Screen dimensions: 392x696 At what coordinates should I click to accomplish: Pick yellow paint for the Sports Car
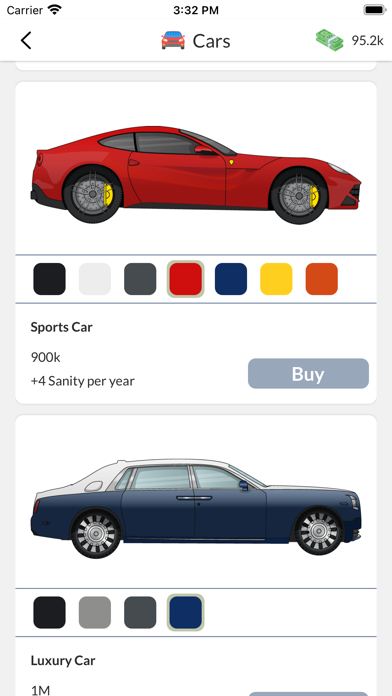276,279
